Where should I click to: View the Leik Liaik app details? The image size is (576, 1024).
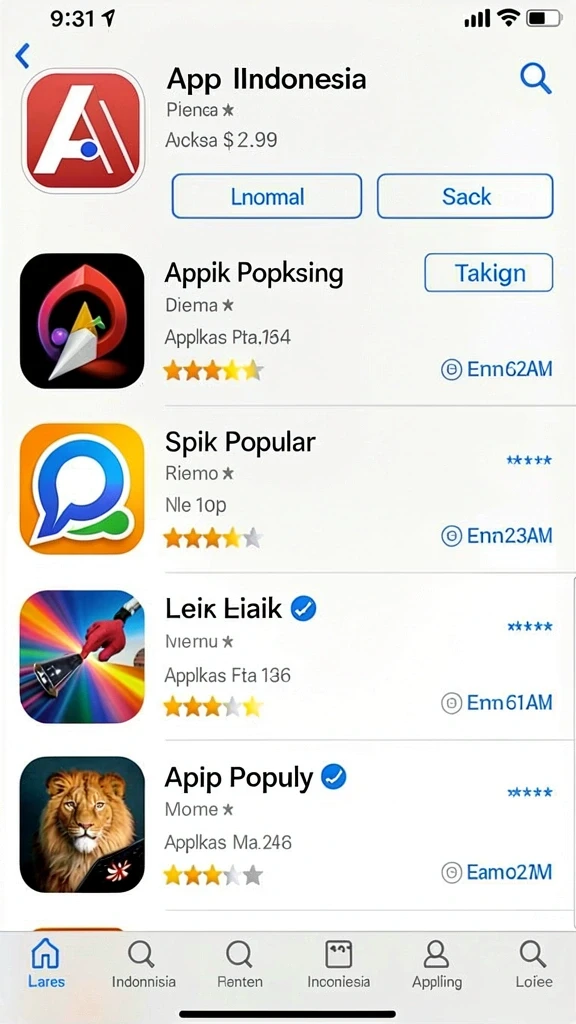click(x=288, y=656)
